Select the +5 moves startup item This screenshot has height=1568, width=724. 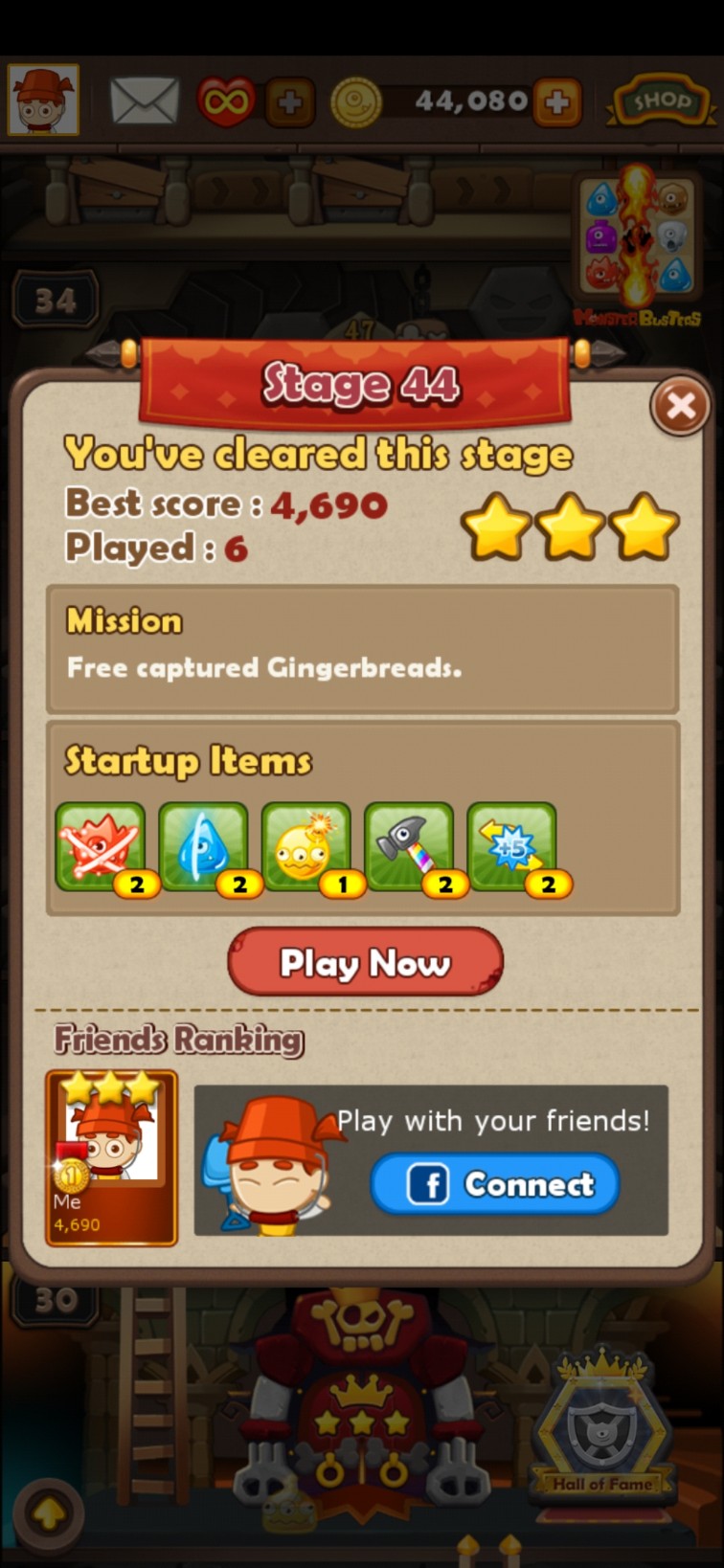pyautogui.click(x=512, y=848)
